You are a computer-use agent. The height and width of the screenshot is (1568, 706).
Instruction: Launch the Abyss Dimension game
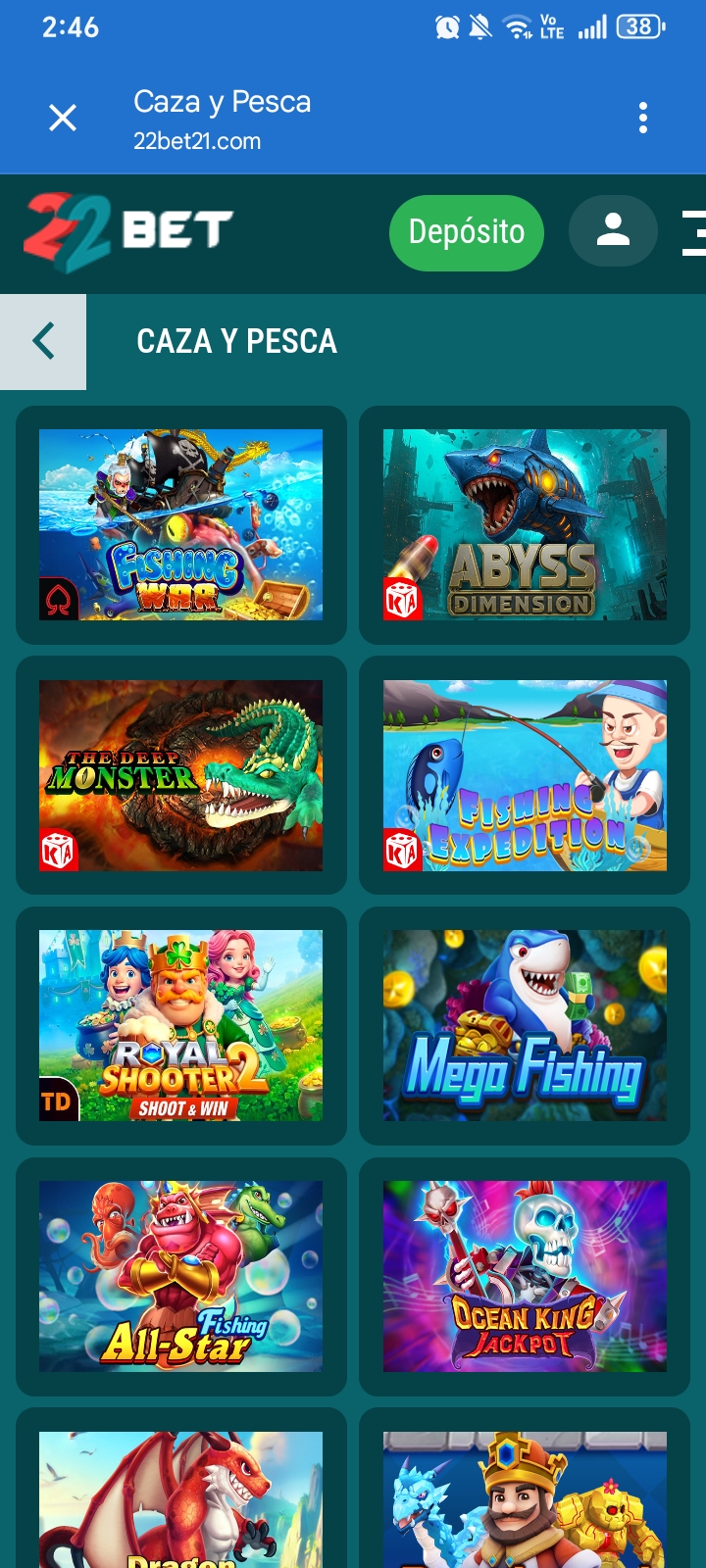[x=525, y=525]
